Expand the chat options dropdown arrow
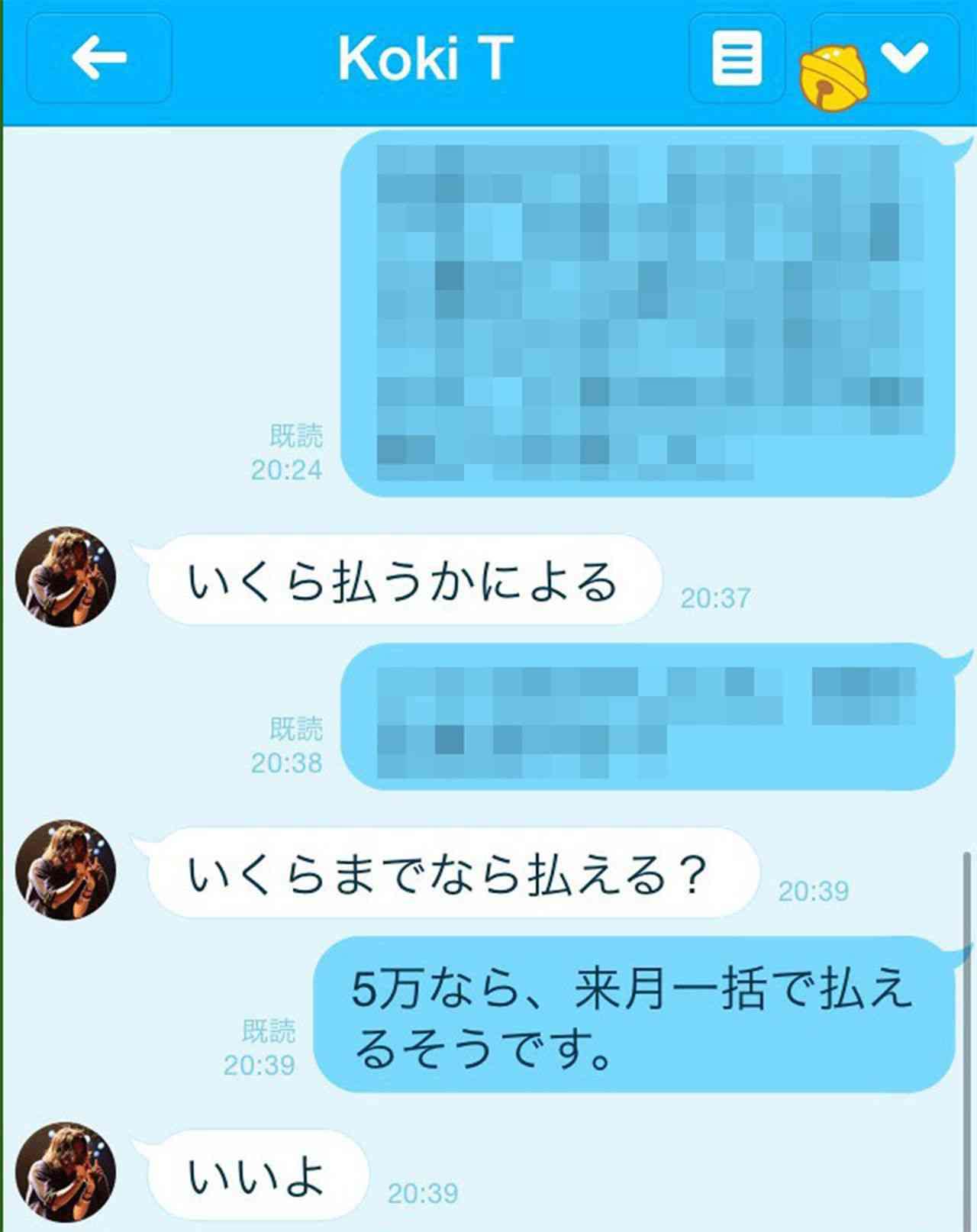Image resolution: width=977 pixels, height=1232 pixels. (x=905, y=56)
